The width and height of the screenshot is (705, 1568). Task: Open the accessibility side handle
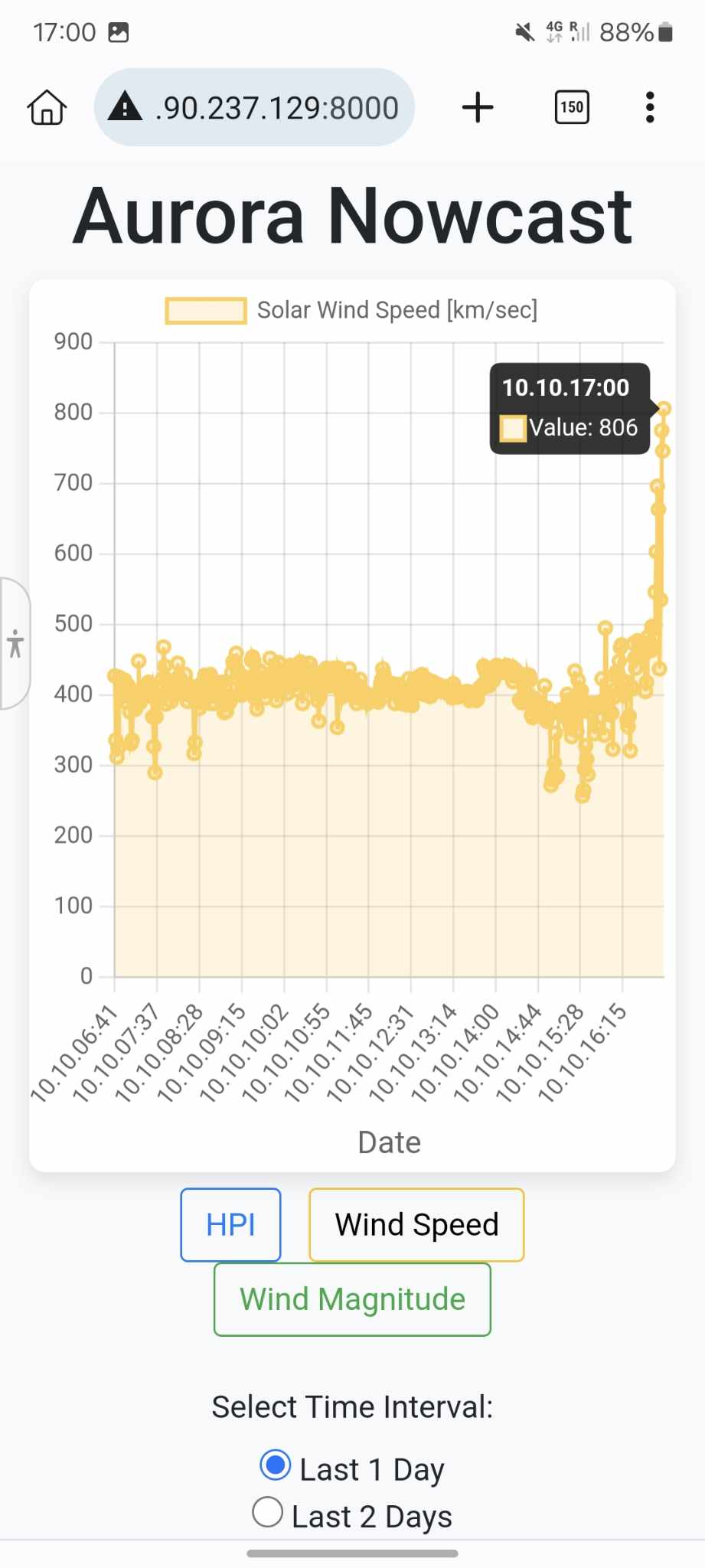(15, 643)
